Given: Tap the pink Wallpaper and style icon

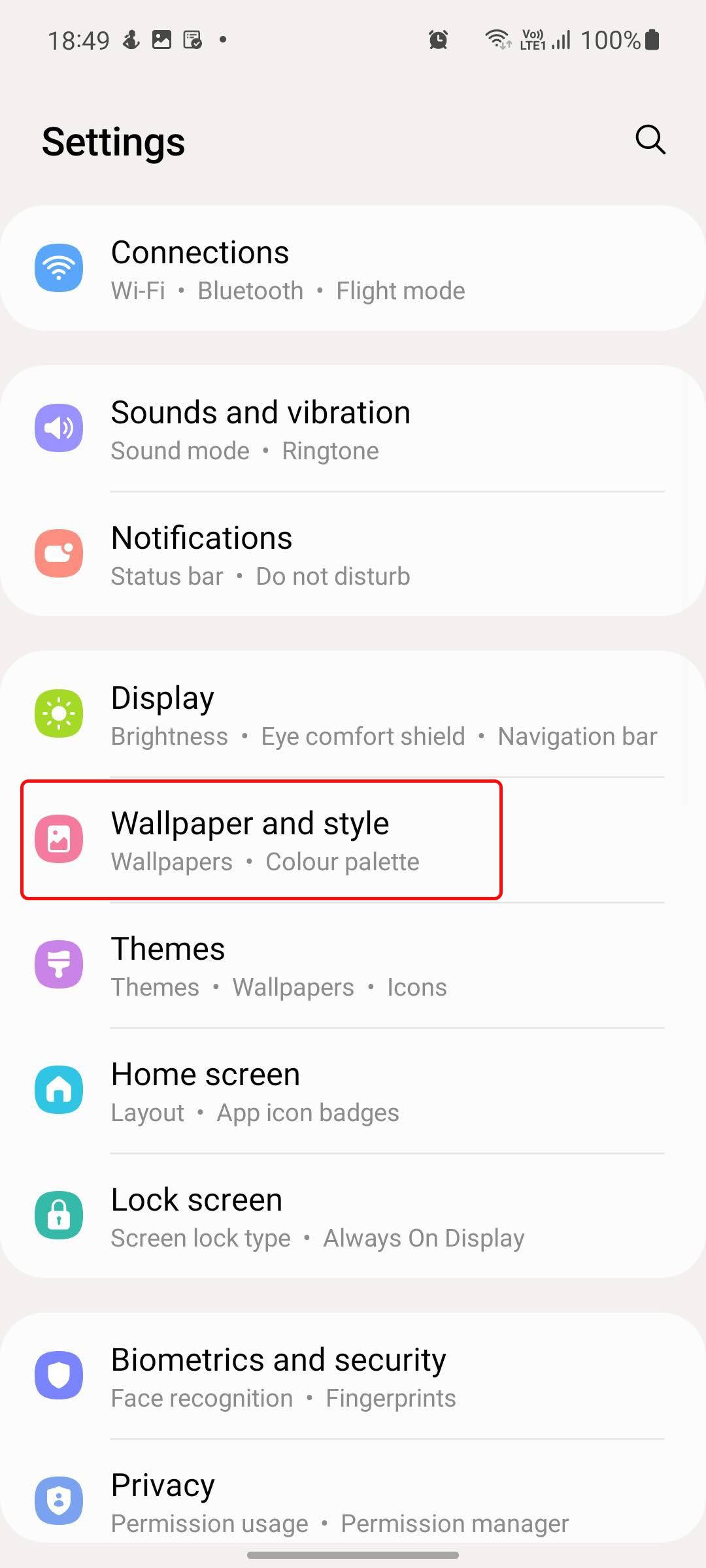Looking at the screenshot, I should click(x=59, y=840).
